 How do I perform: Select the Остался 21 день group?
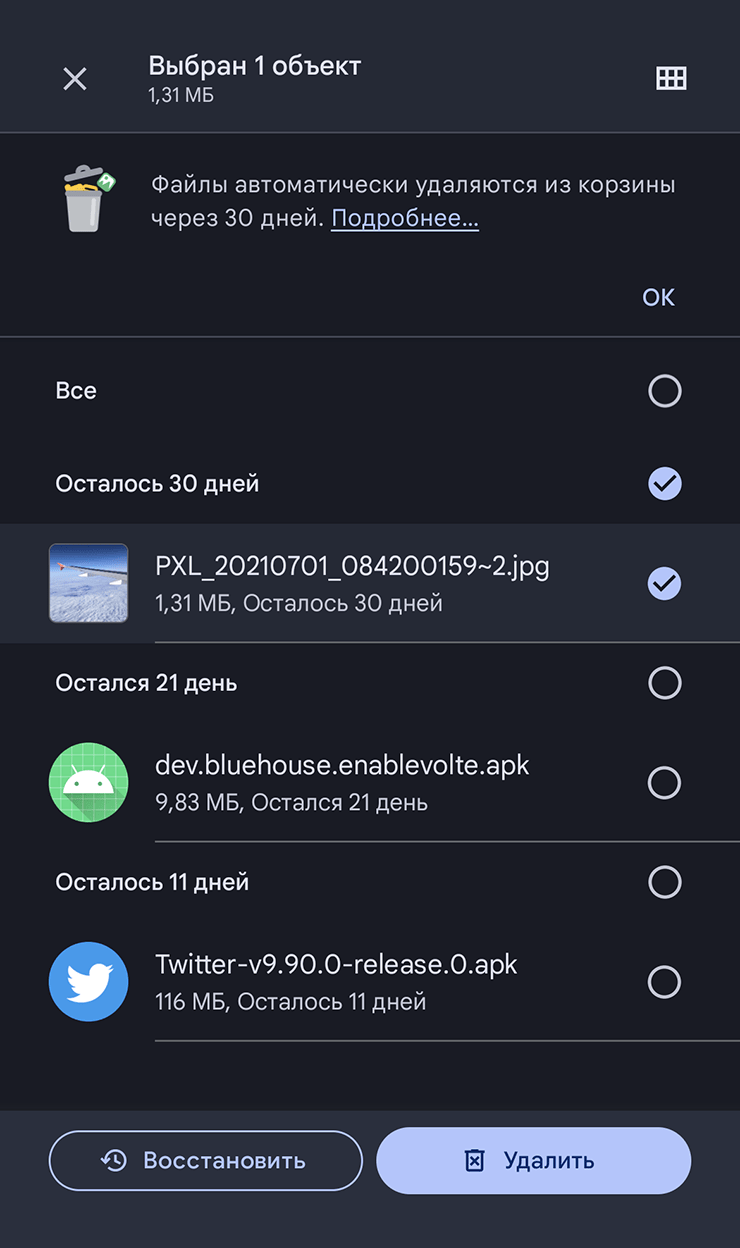click(x=664, y=683)
